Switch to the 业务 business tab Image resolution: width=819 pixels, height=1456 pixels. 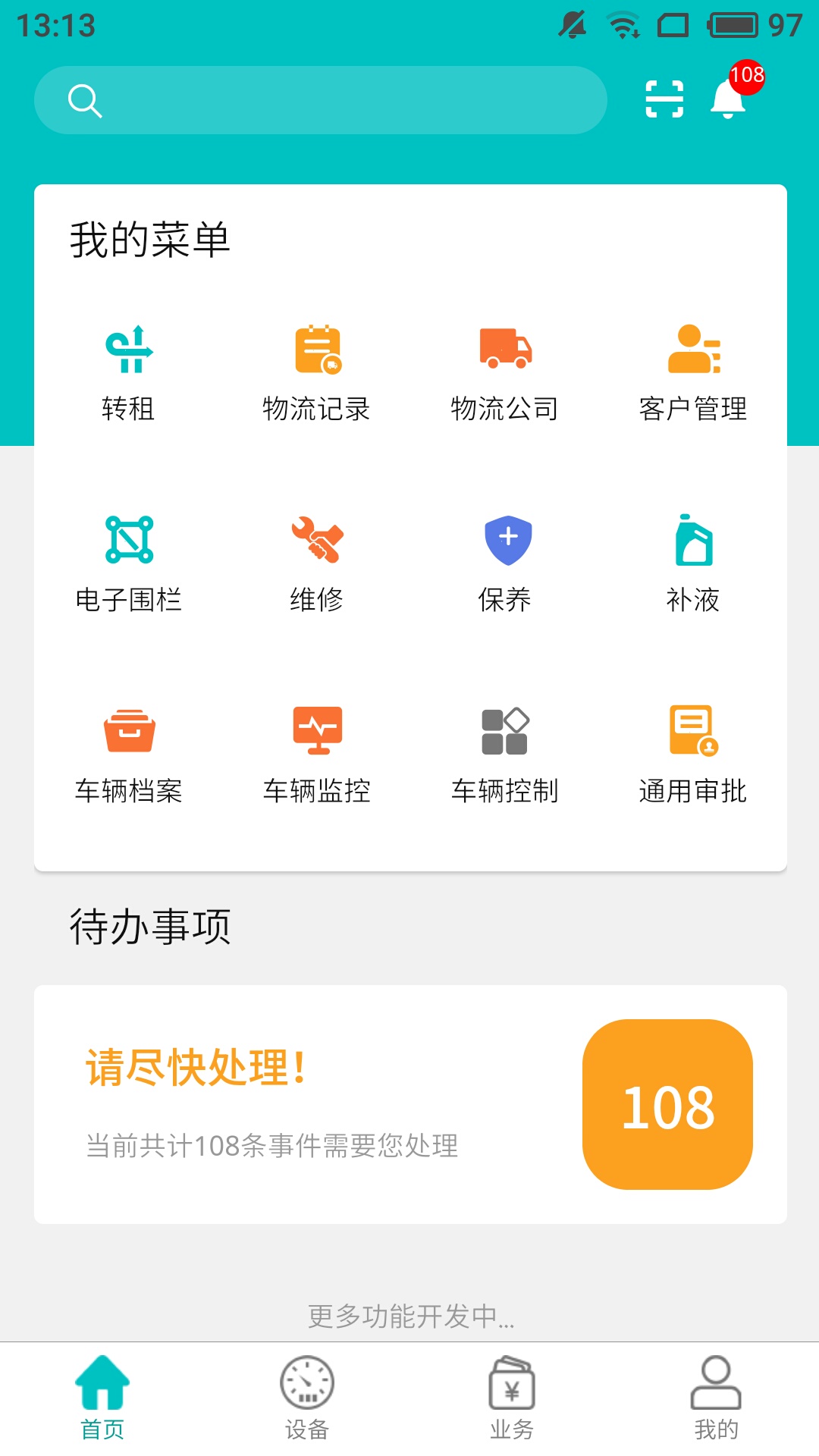pyautogui.click(x=512, y=1403)
